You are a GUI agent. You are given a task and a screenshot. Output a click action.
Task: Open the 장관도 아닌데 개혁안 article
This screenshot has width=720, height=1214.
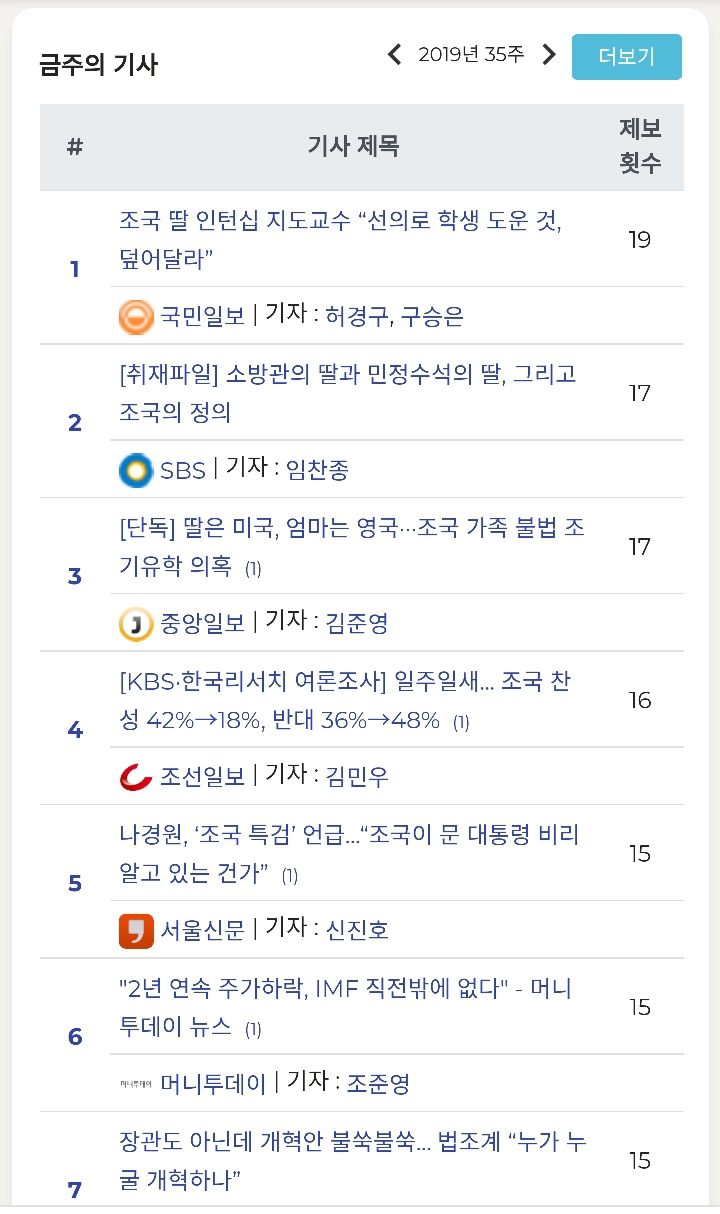[x=352, y=1160]
